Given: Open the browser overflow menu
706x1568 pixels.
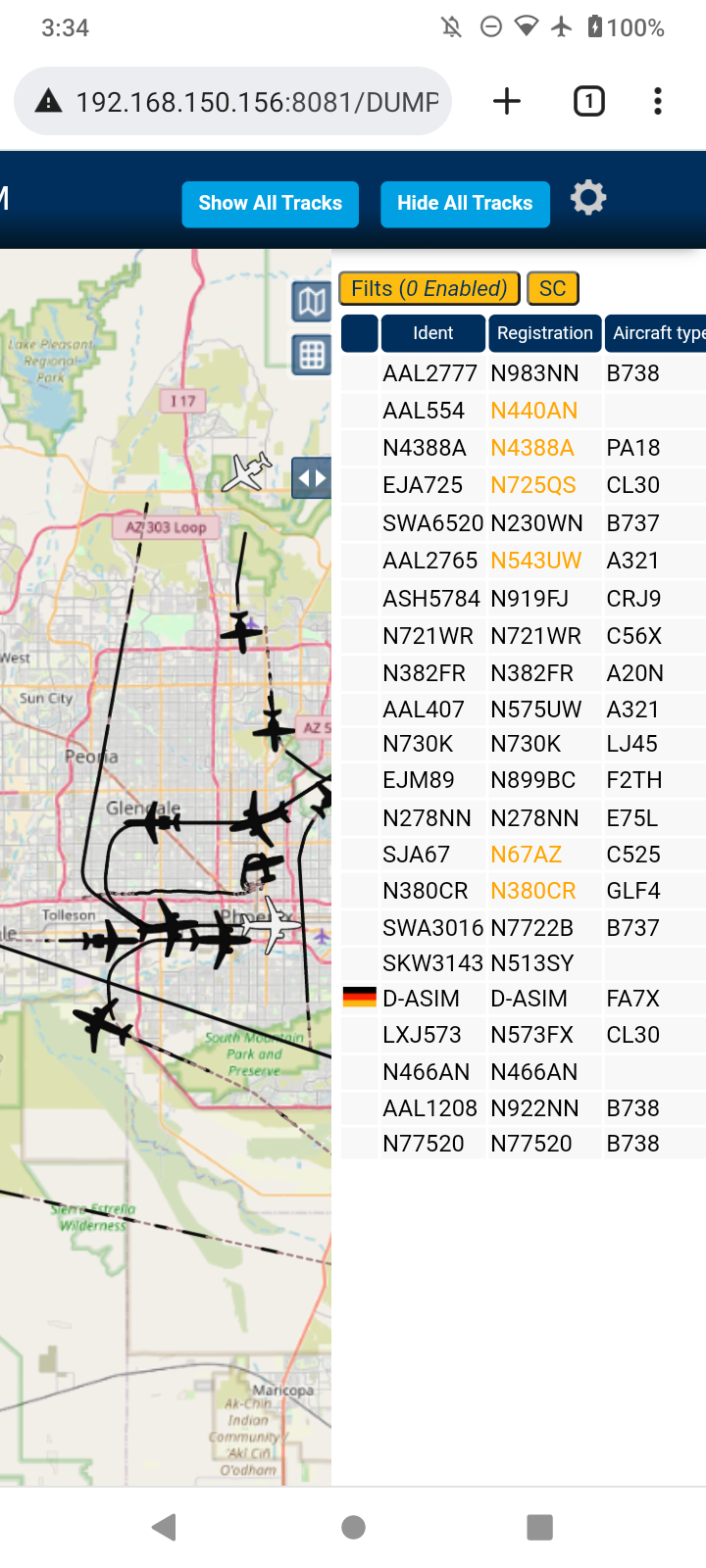Looking at the screenshot, I should pos(658,101).
